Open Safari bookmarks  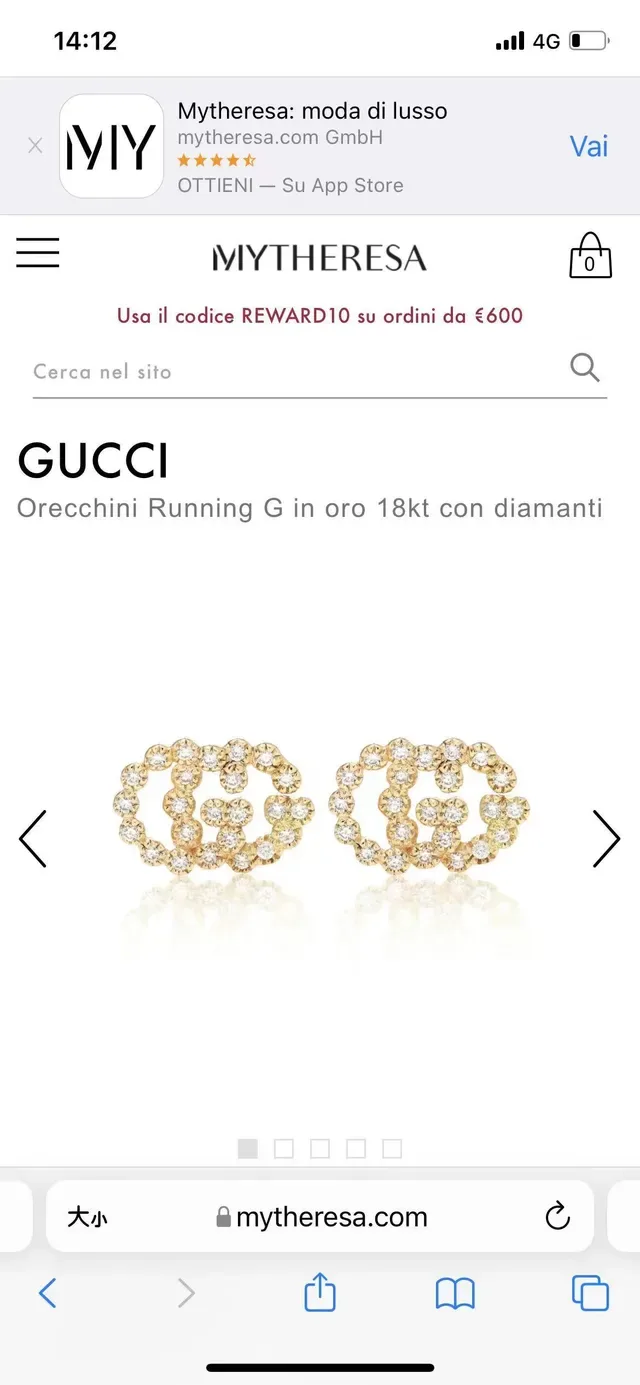[x=455, y=1295]
